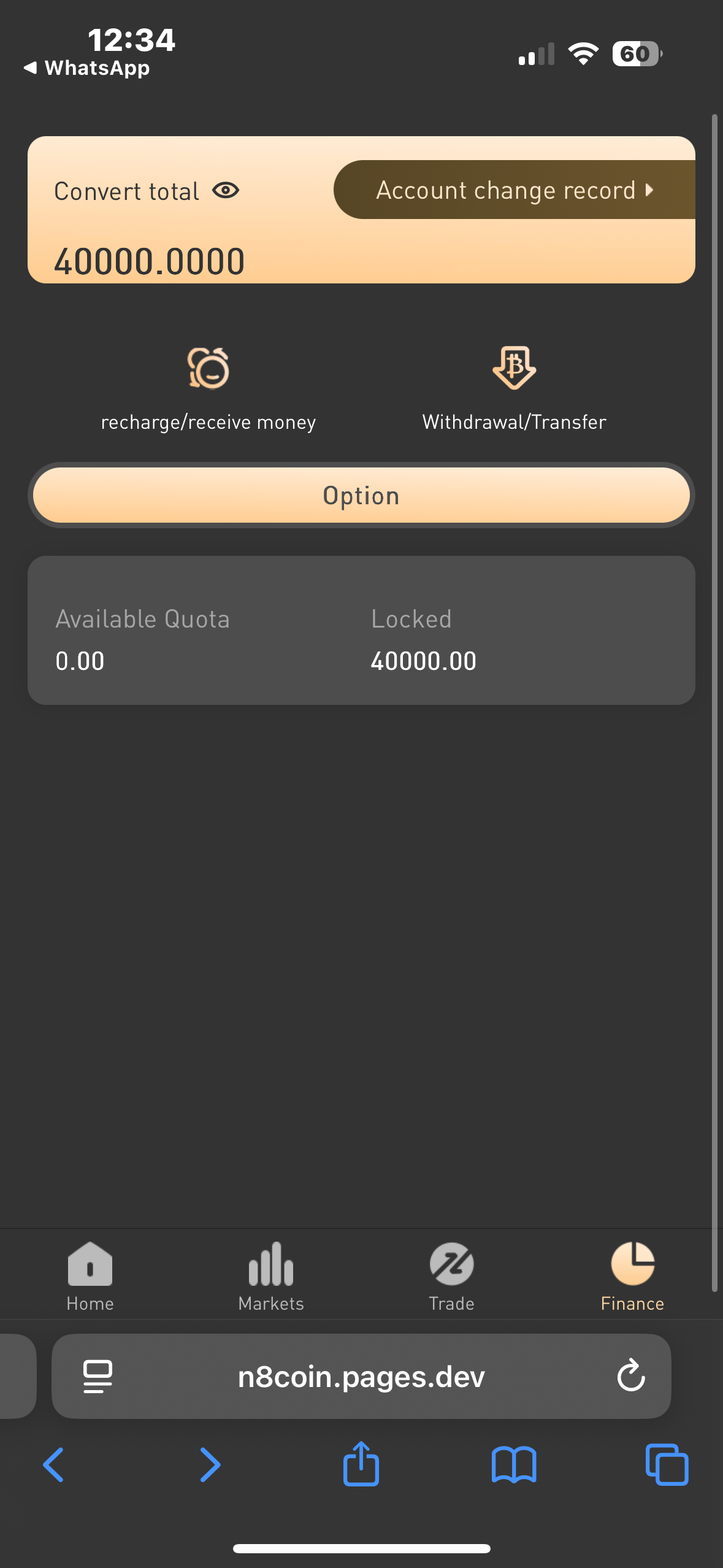
Task: Open Account change record
Action: [514, 190]
